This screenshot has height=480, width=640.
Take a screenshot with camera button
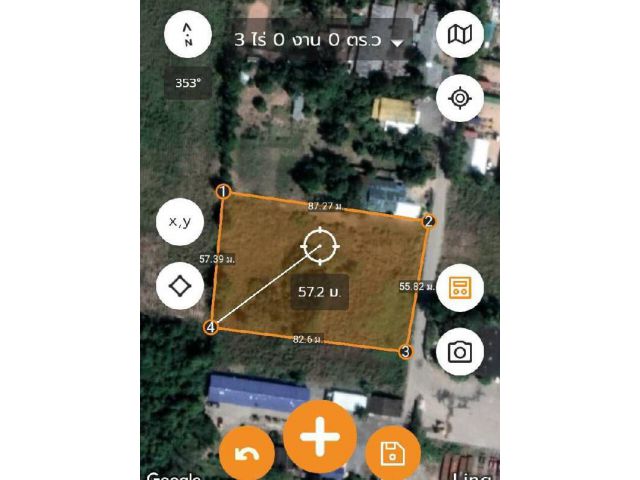[x=460, y=352]
